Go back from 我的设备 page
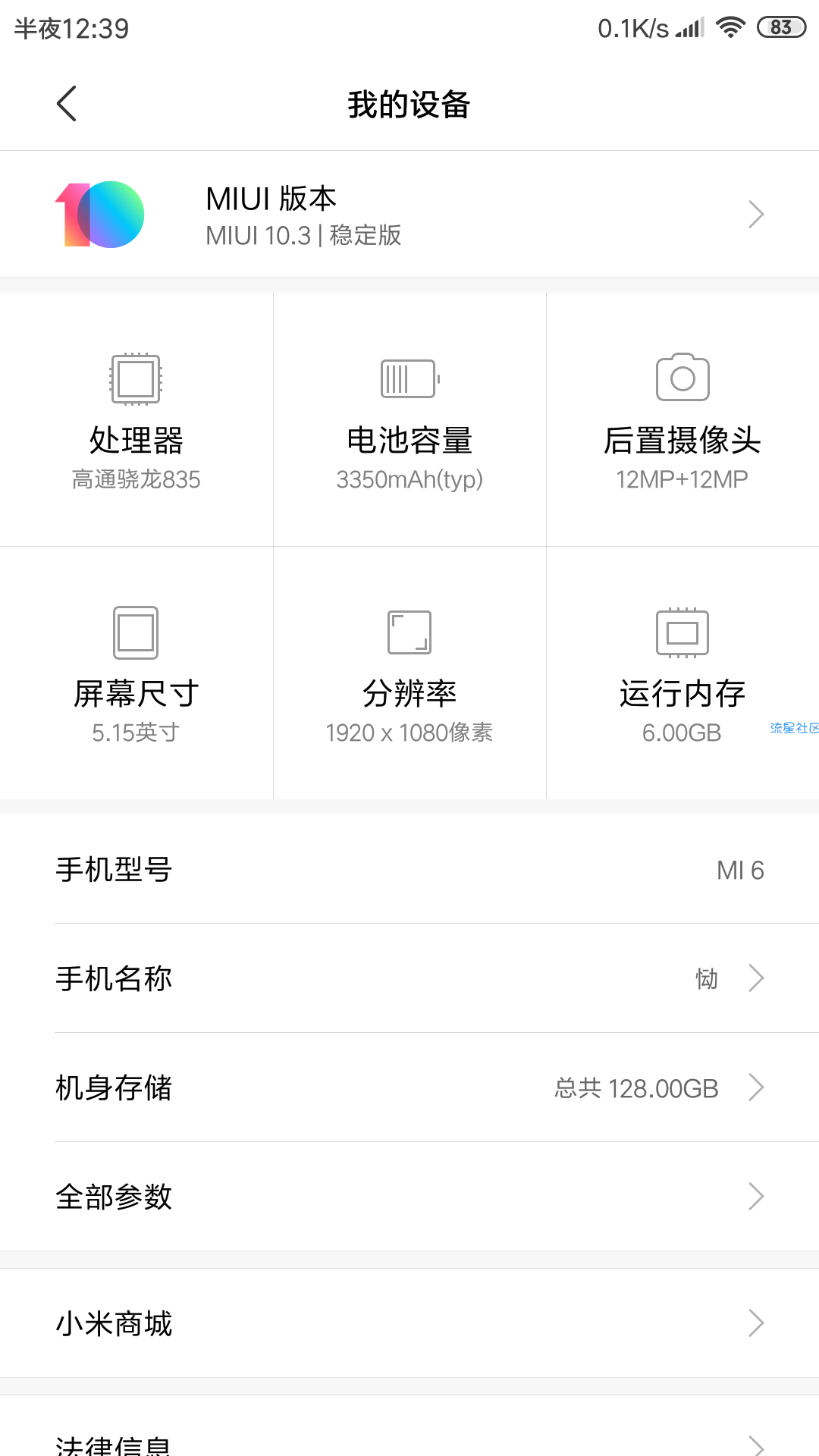819x1456 pixels. (x=67, y=104)
